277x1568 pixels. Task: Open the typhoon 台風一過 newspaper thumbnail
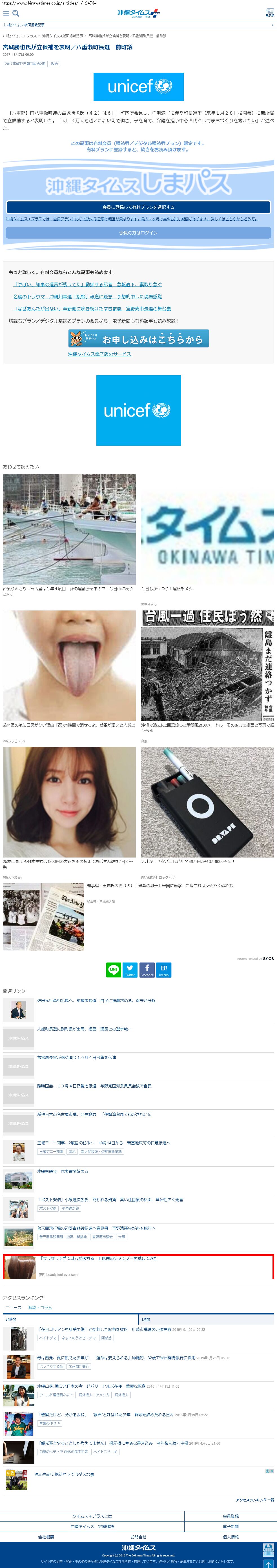207,665
